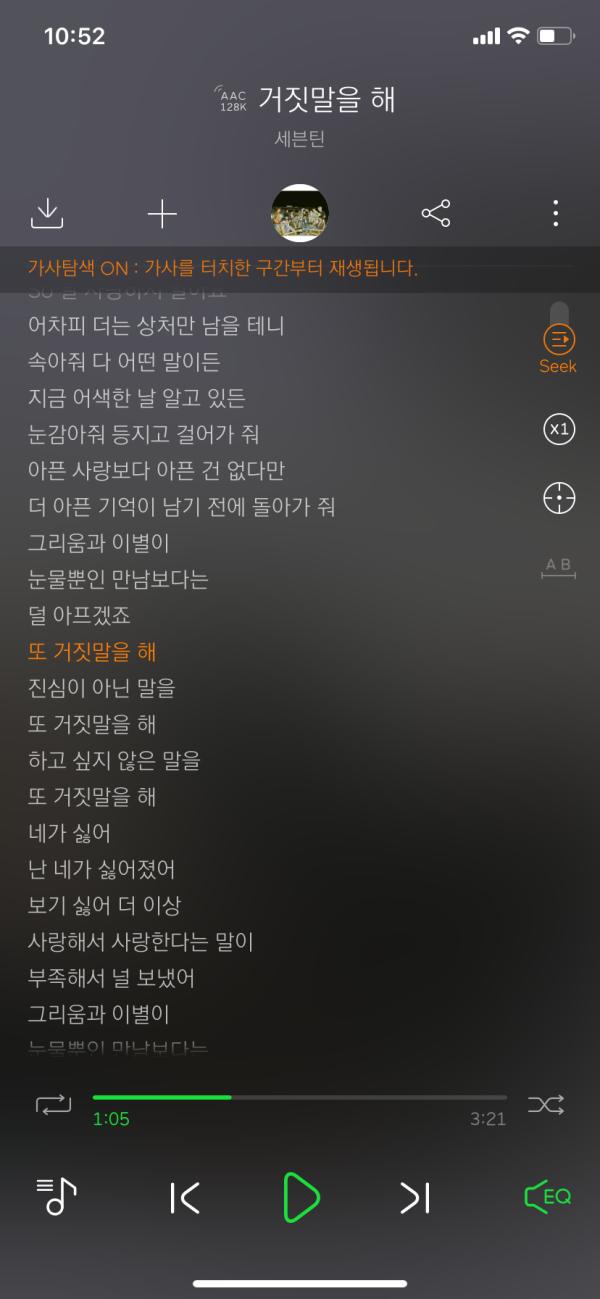Change the x1 playback speed
This screenshot has width=600, height=1299.
[x=558, y=429]
